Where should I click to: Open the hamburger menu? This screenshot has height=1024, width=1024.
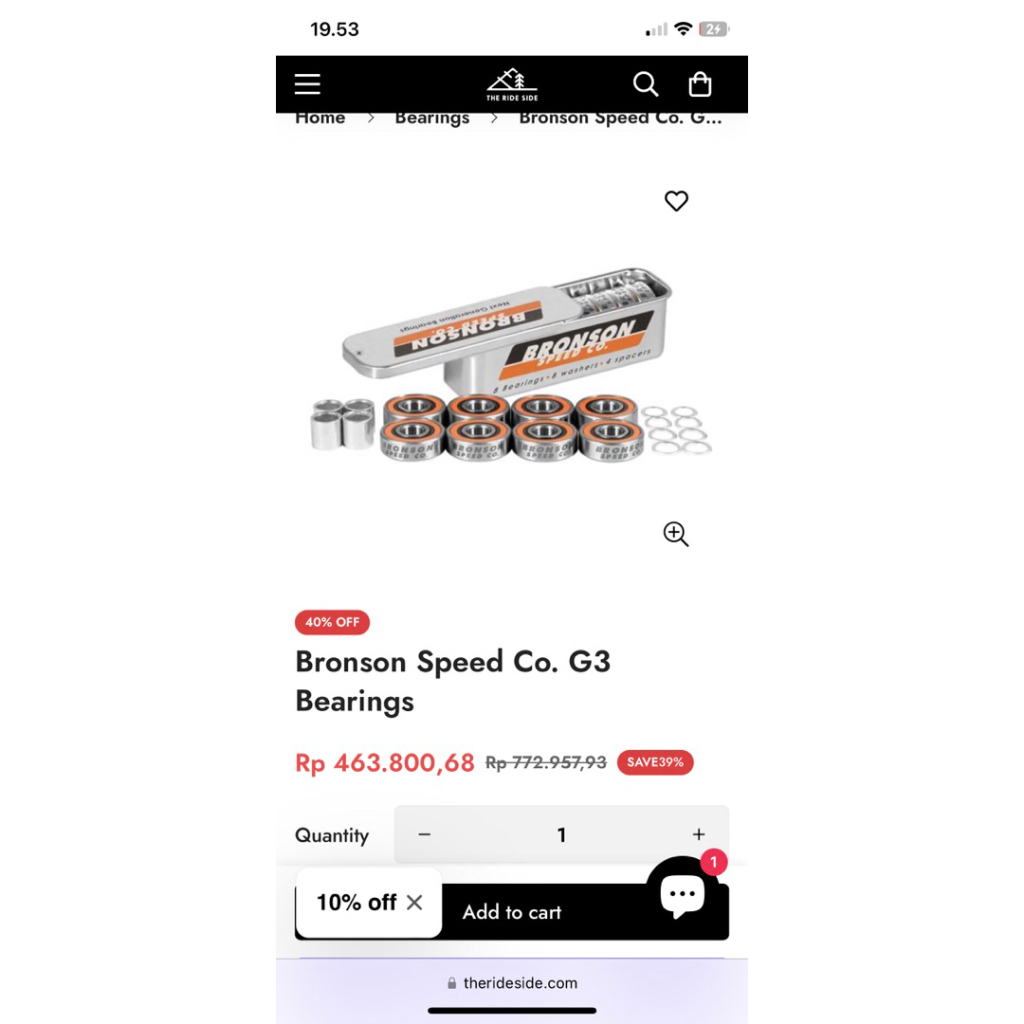(x=307, y=84)
